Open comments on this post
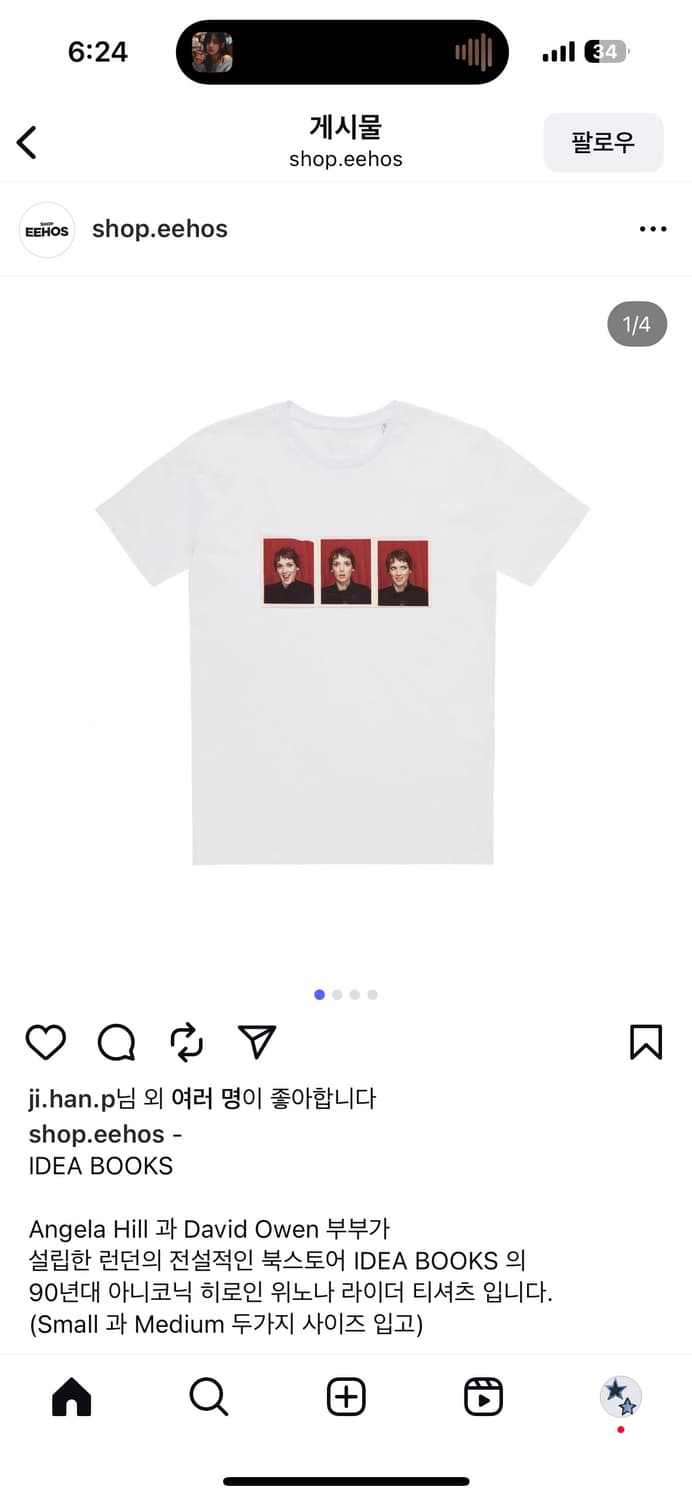The height and width of the screenshot is (1500, 692). pos(116,1043)
